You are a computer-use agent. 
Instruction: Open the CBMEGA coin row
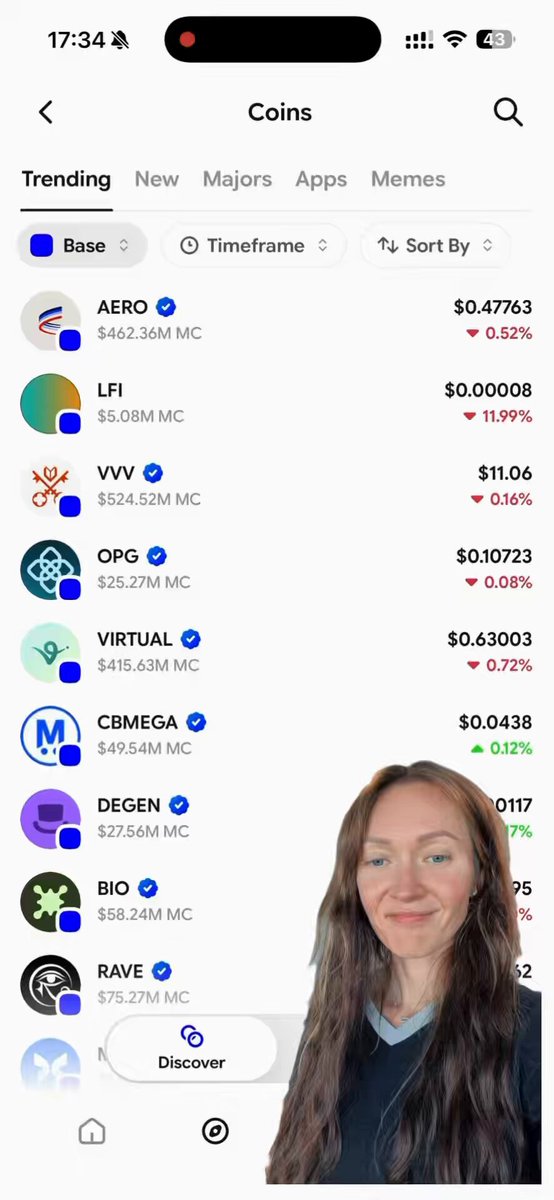(x=277, y=735)
